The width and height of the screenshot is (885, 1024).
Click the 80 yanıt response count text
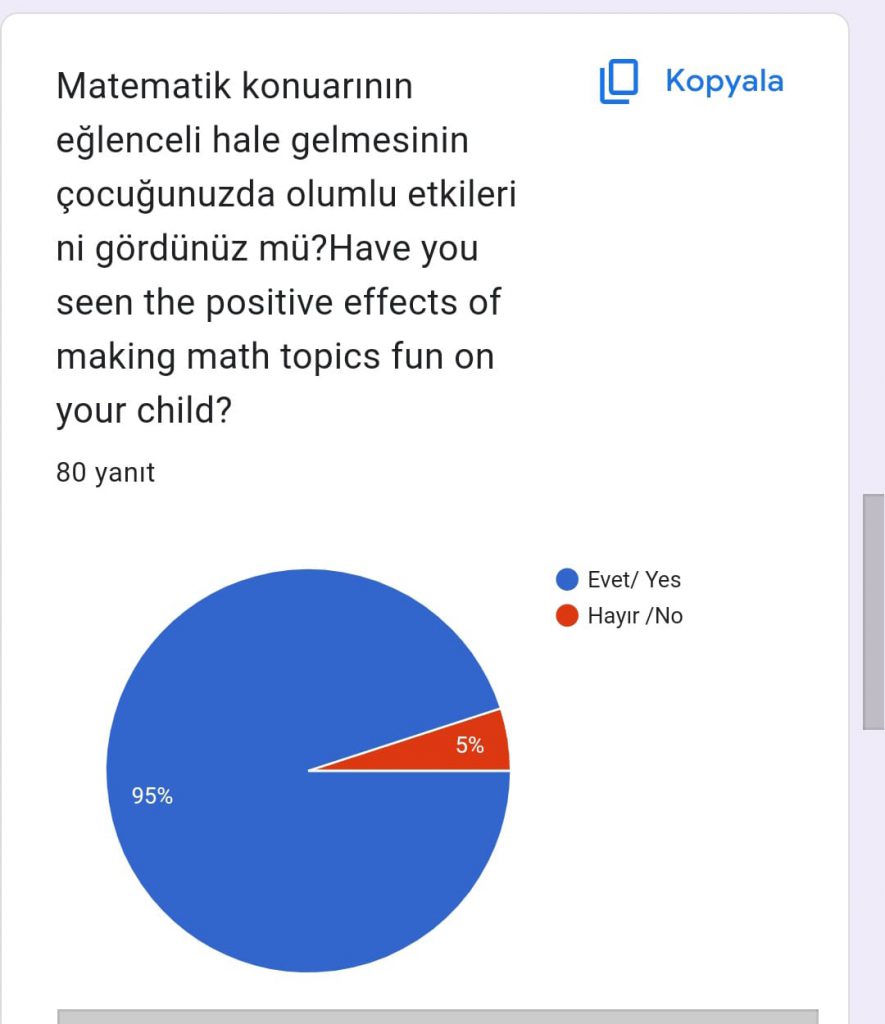(105, 473)
